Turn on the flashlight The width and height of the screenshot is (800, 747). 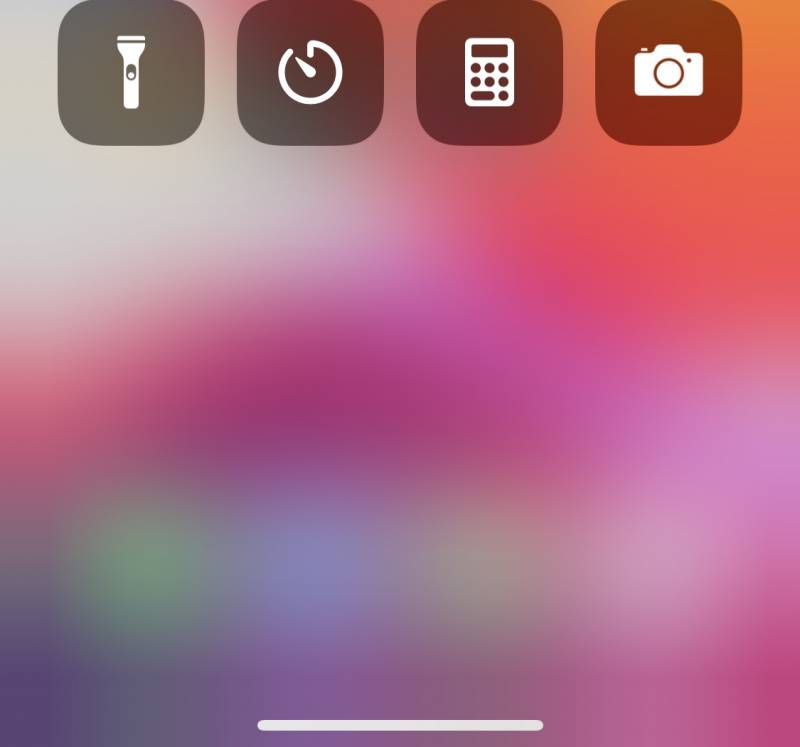[131, 72]
